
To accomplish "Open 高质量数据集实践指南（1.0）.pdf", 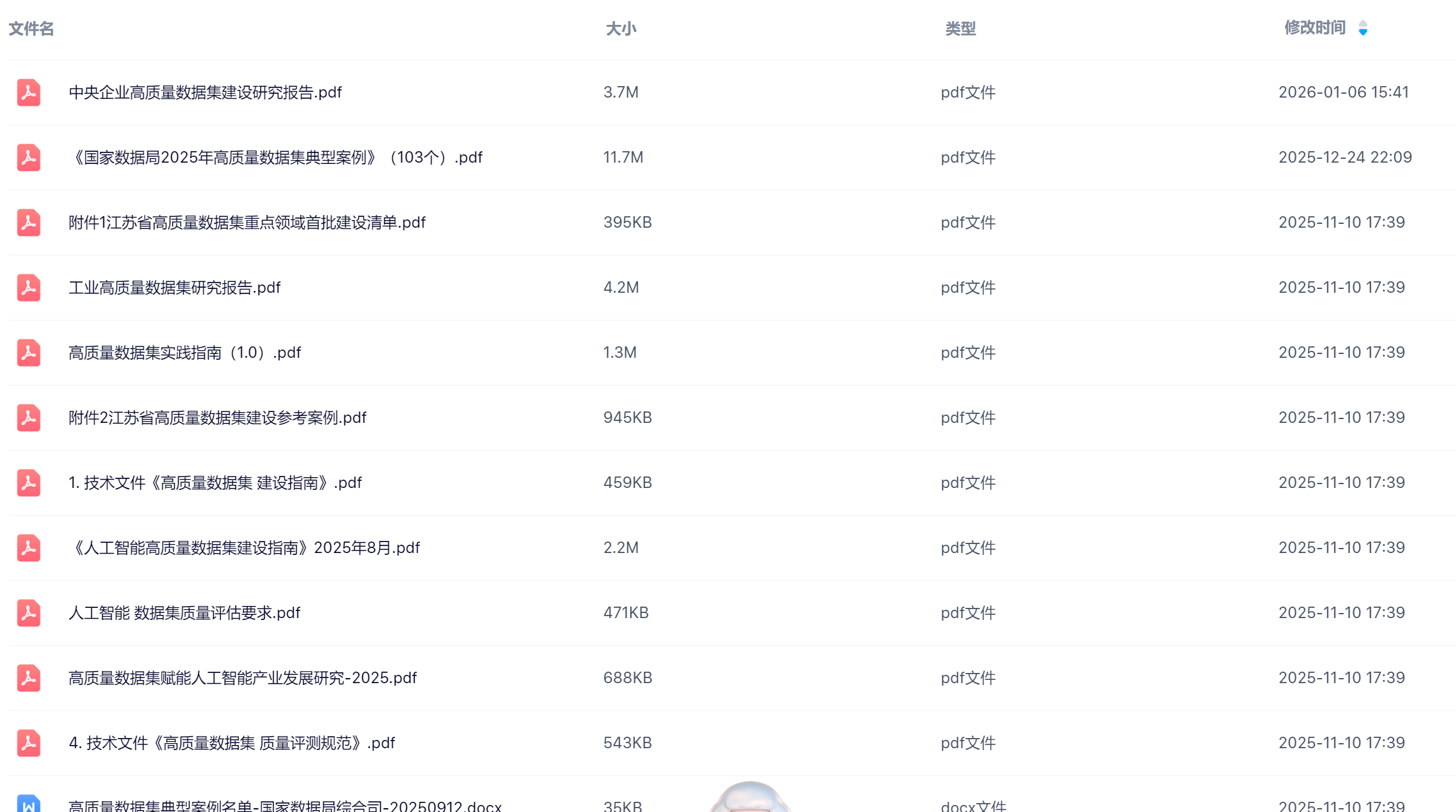I will tap(184, 353).
